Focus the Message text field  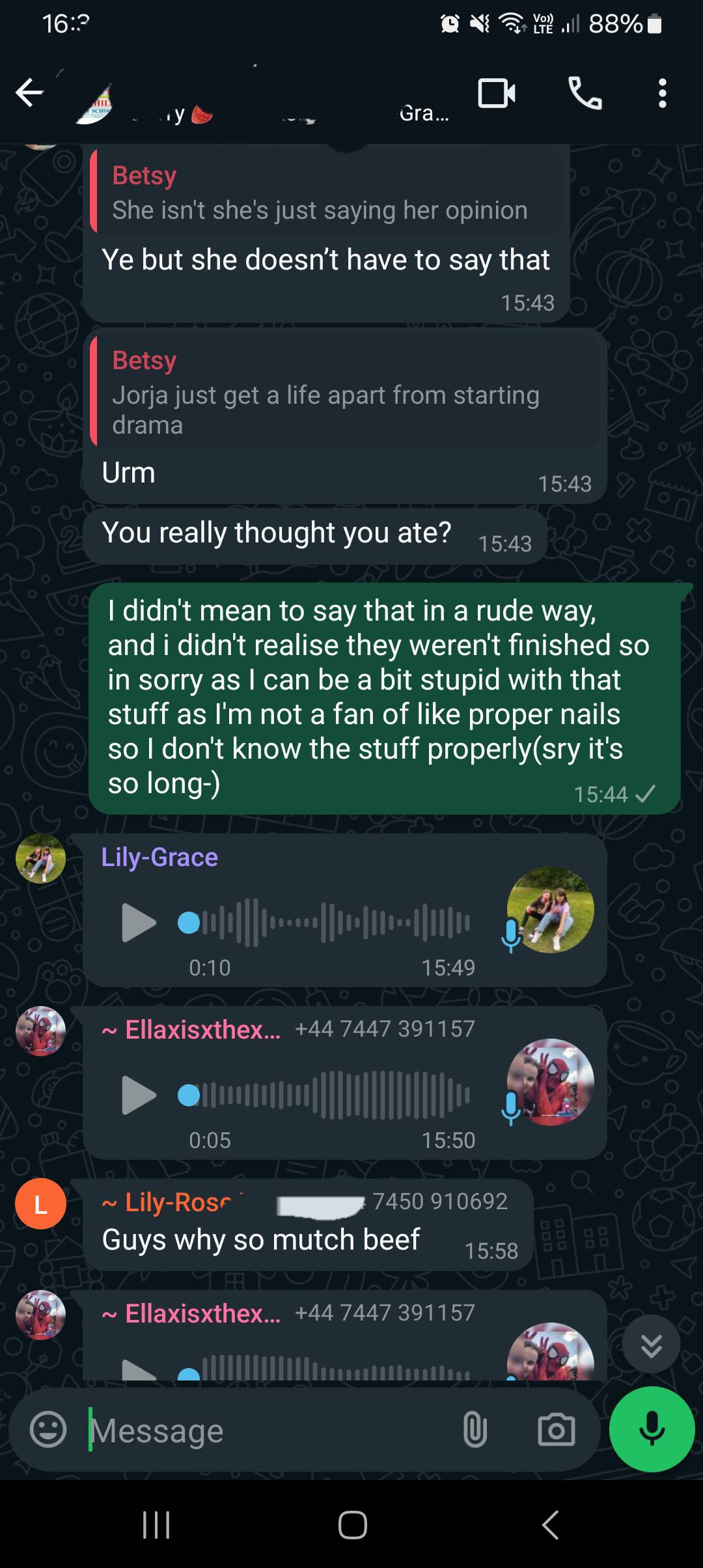tap(260, 1430)
